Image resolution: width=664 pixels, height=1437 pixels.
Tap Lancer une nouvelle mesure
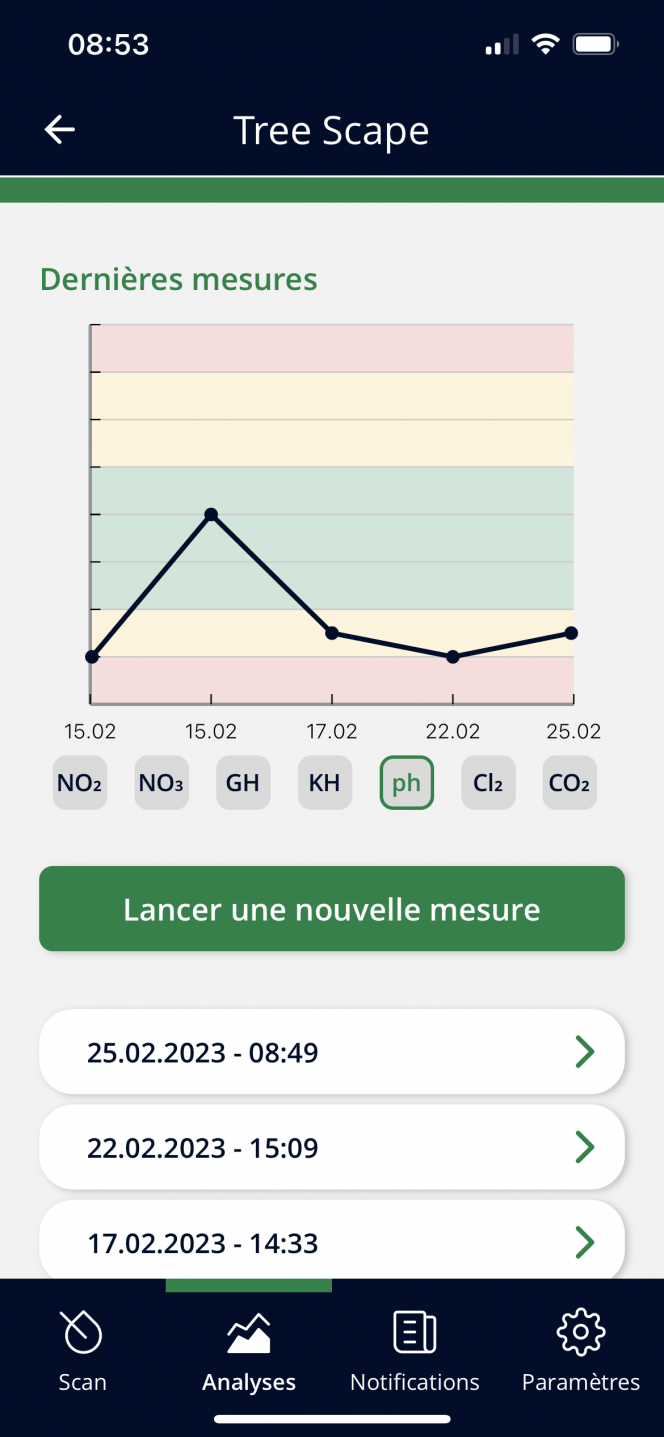(x=332, y=909)
